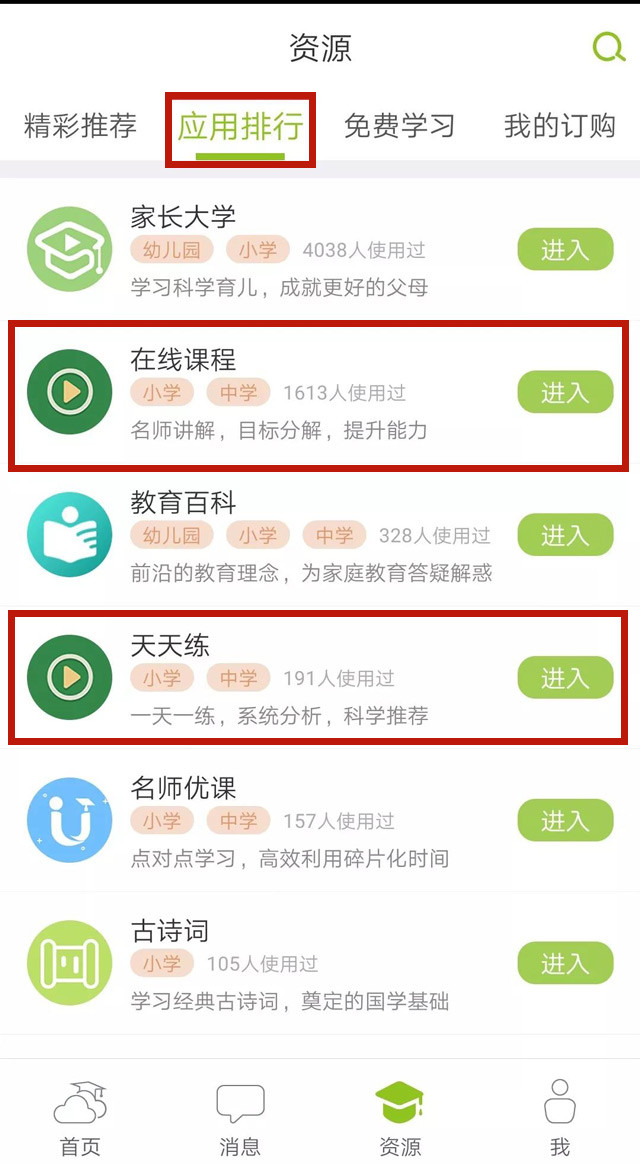Select the 应用排行 tab
This screenshot has width=640, height=1164.
240,127
